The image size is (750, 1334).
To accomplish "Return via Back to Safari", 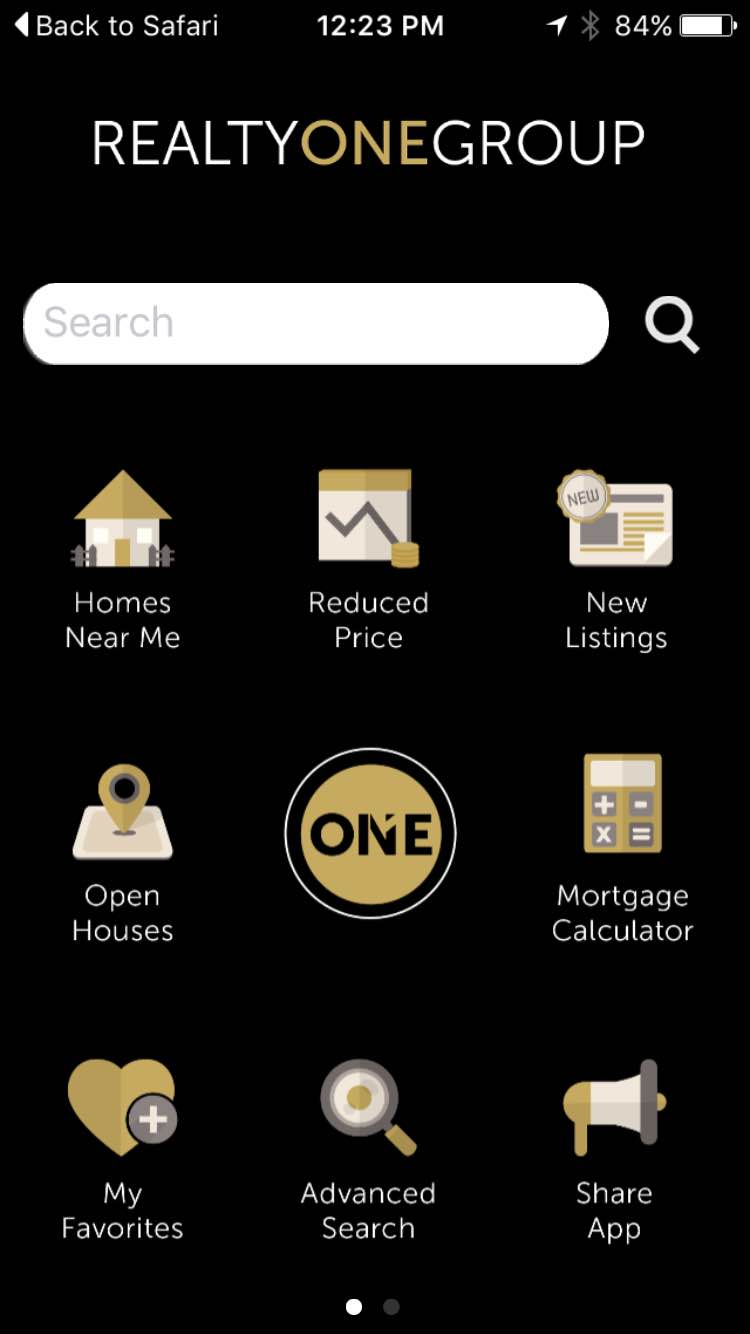I will pos(116,26).
